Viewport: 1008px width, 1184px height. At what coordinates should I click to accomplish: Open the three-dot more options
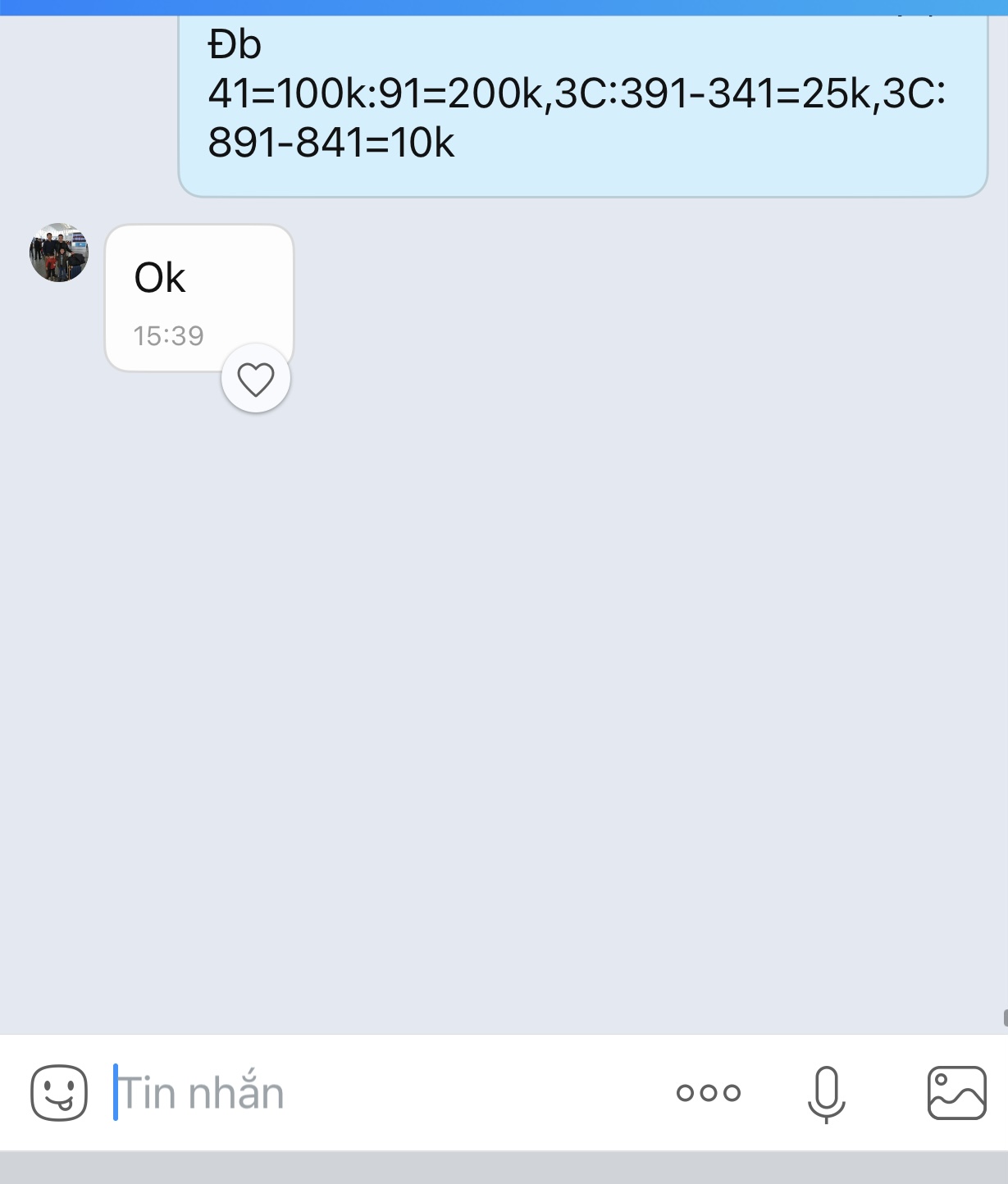click(x=709, y=1092)
